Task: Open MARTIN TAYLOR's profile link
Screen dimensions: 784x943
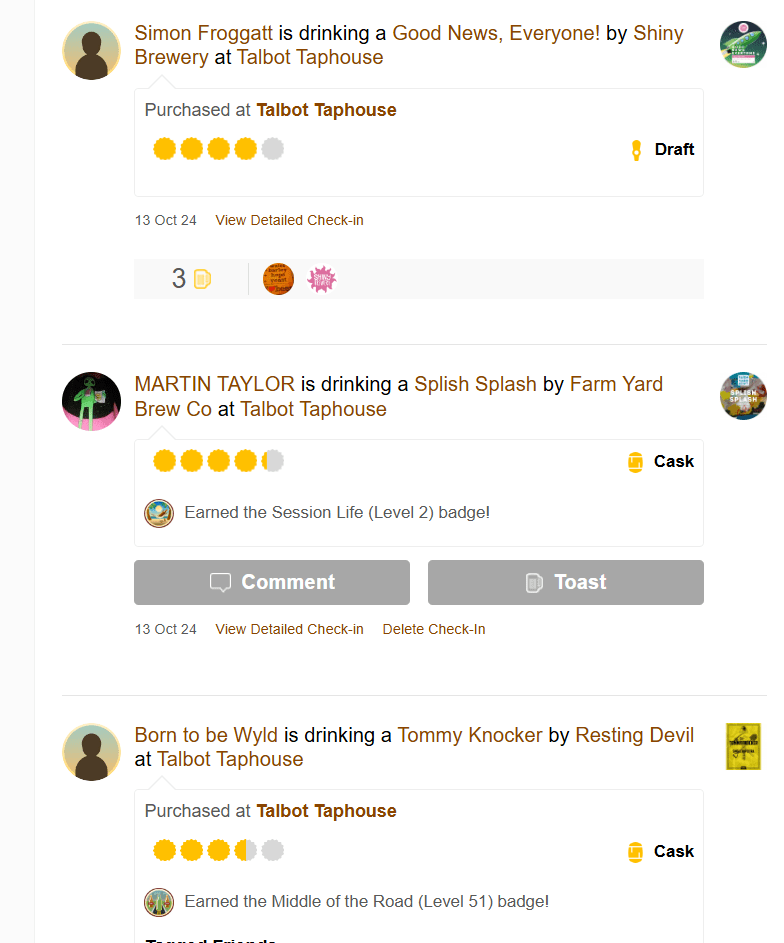Action: tap(214, 384)
